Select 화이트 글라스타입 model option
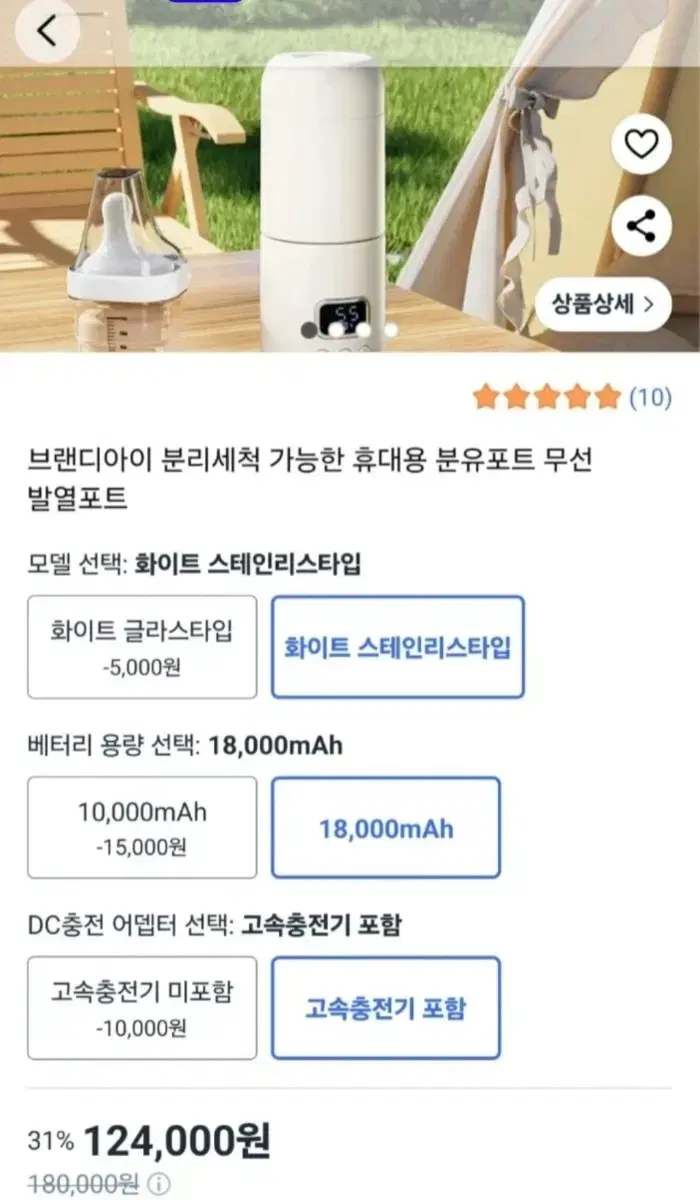 point(142,647)
